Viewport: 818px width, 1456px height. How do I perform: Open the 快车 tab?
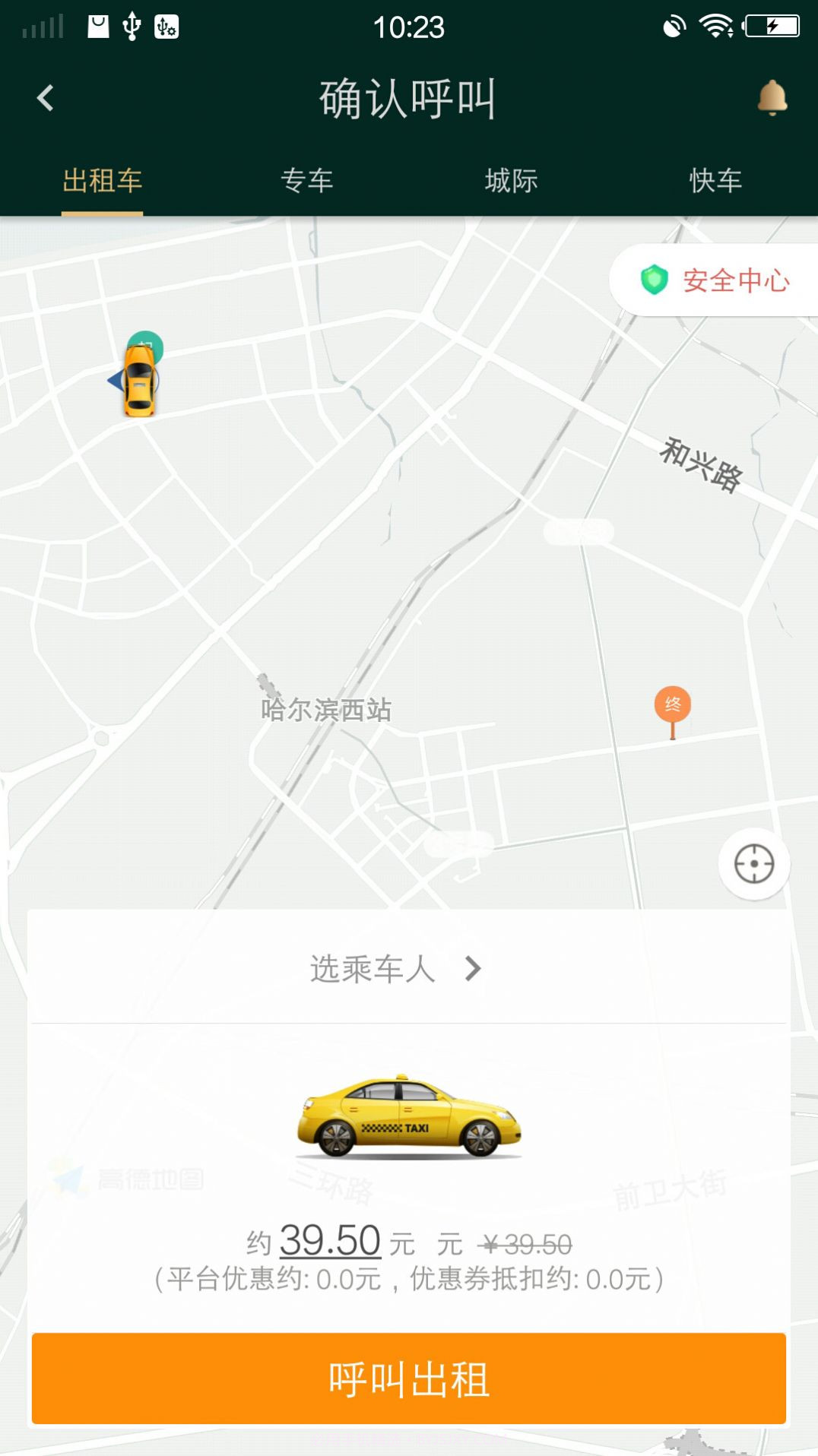coord(715,181)
